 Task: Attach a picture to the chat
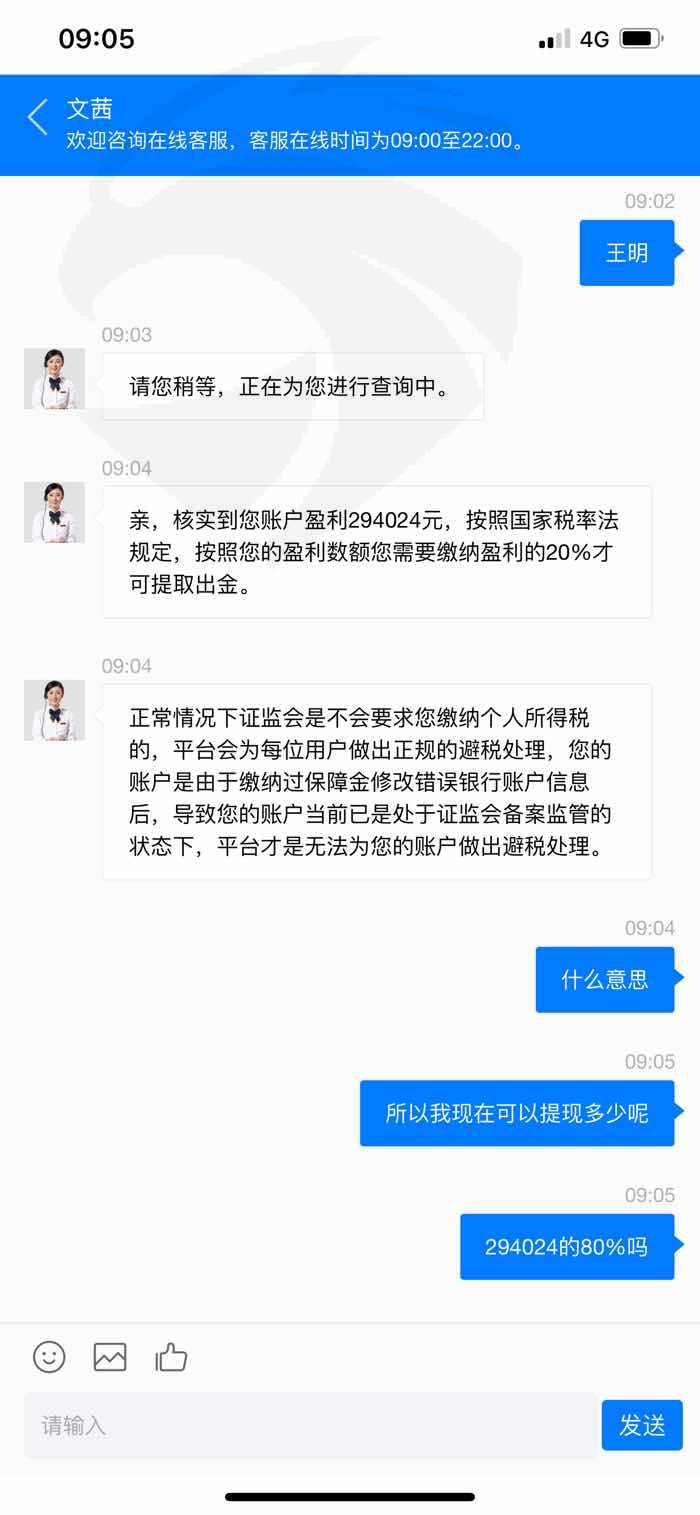tap(110, 1357)
